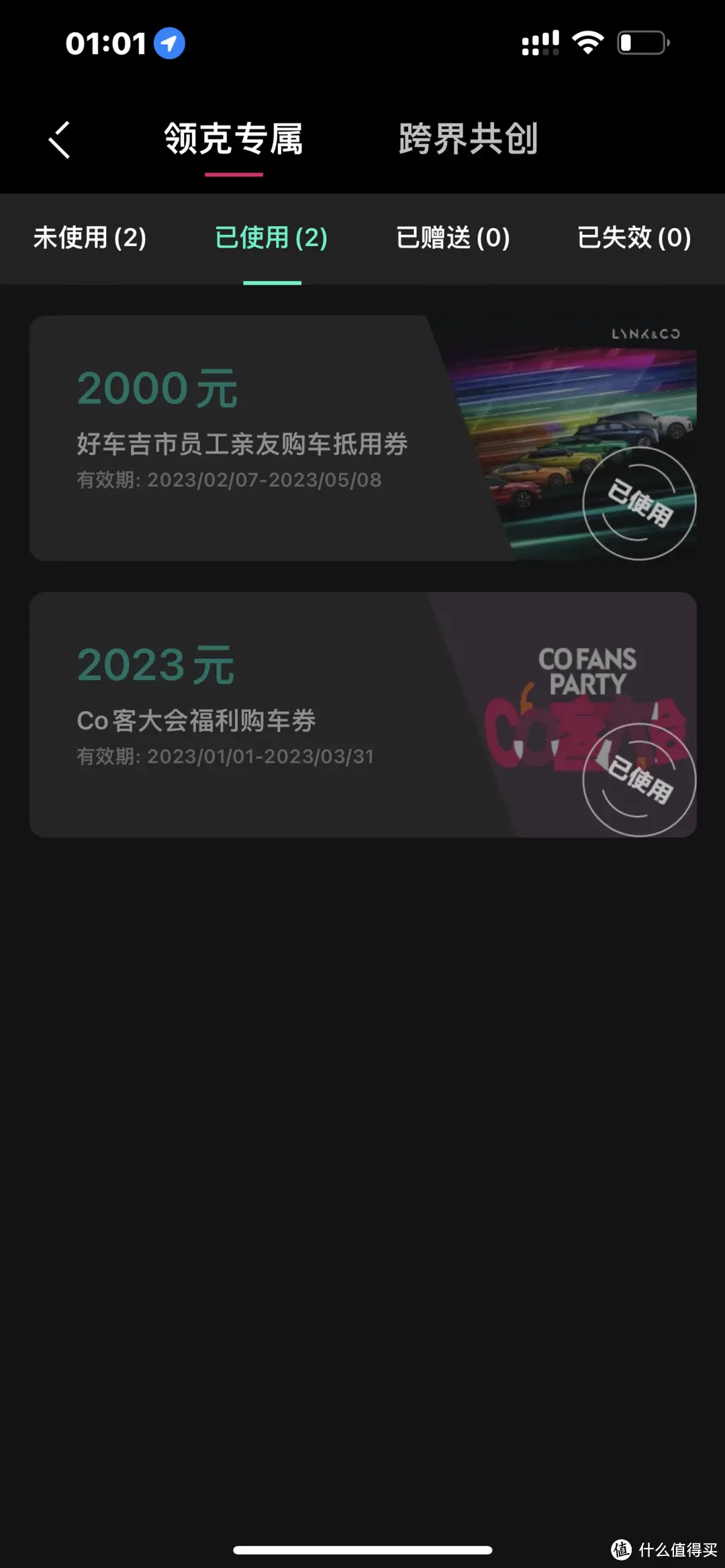Open the 2023元 Co客大会福利购车券 card
The image size is (725, 1568).
(x=362, y=715)
